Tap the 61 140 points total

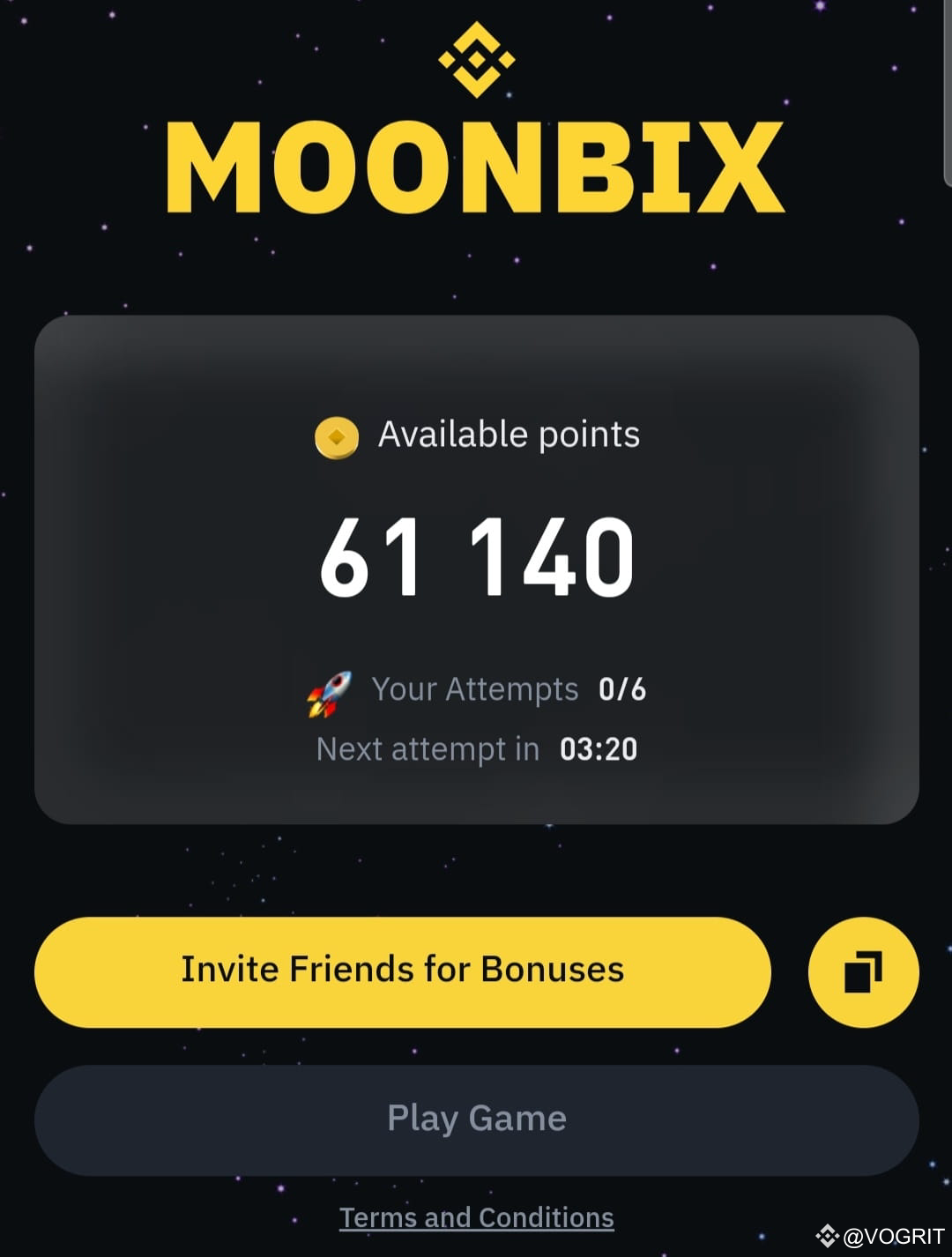[x=476, y=555]
